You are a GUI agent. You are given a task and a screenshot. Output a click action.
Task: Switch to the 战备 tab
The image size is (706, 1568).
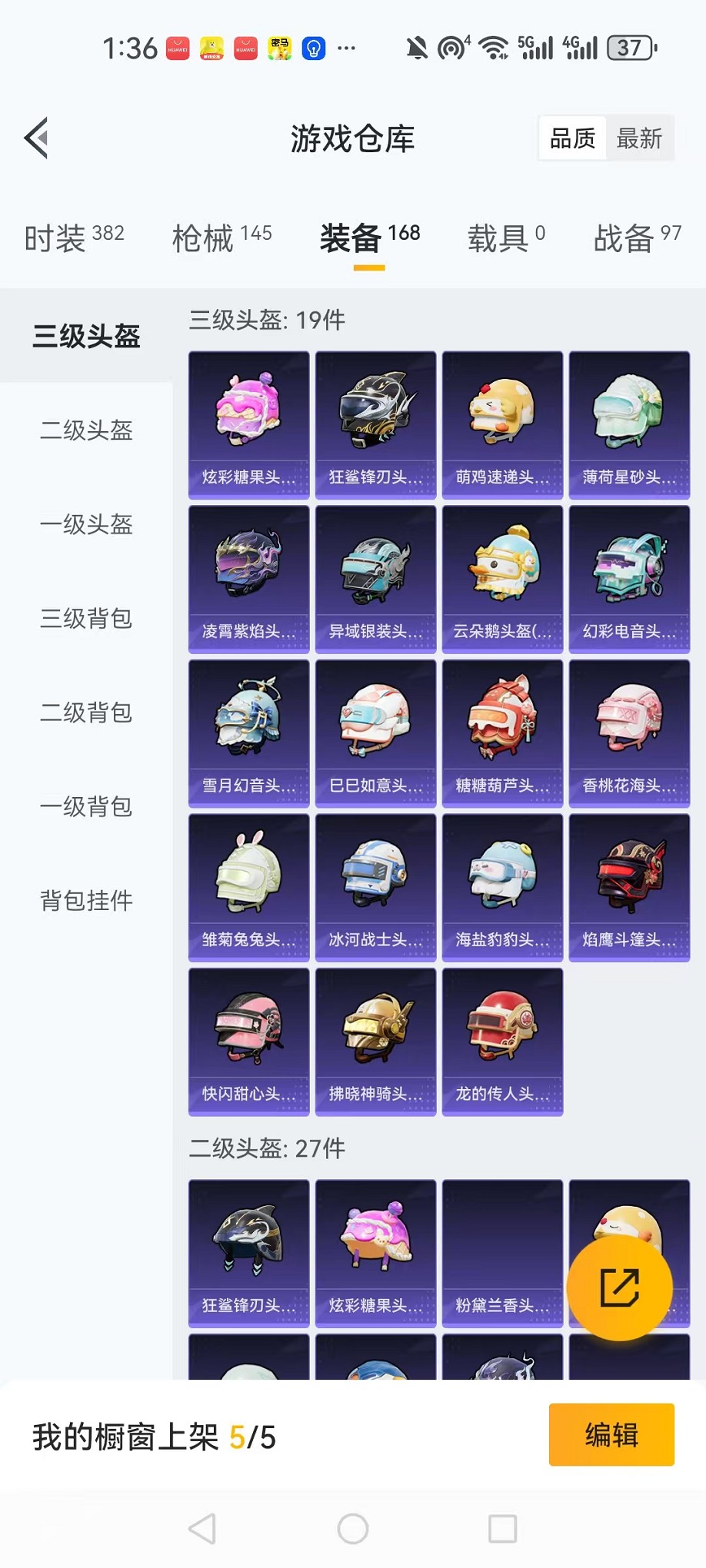(637, 238)
